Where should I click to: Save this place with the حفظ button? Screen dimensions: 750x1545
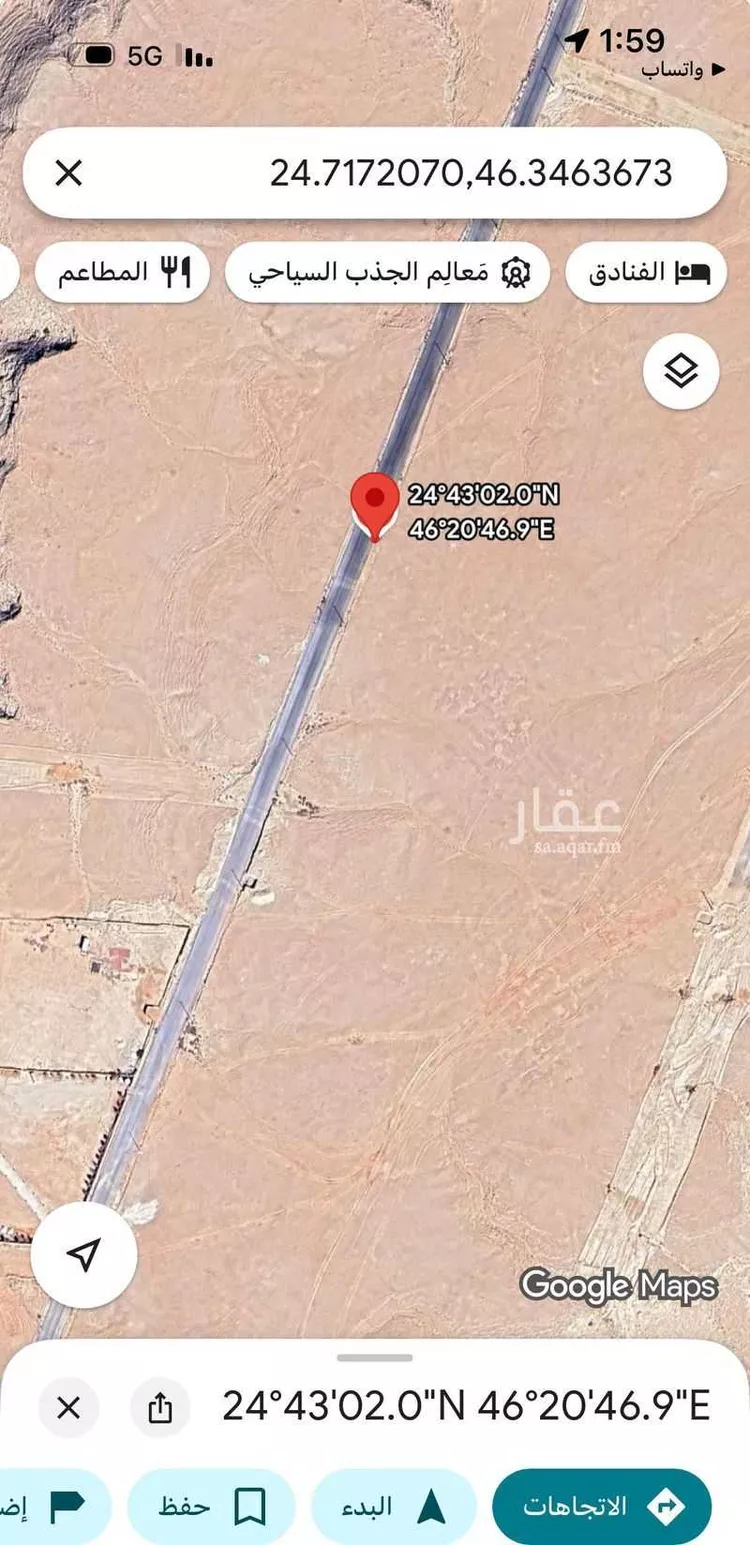click(211, 1506)
